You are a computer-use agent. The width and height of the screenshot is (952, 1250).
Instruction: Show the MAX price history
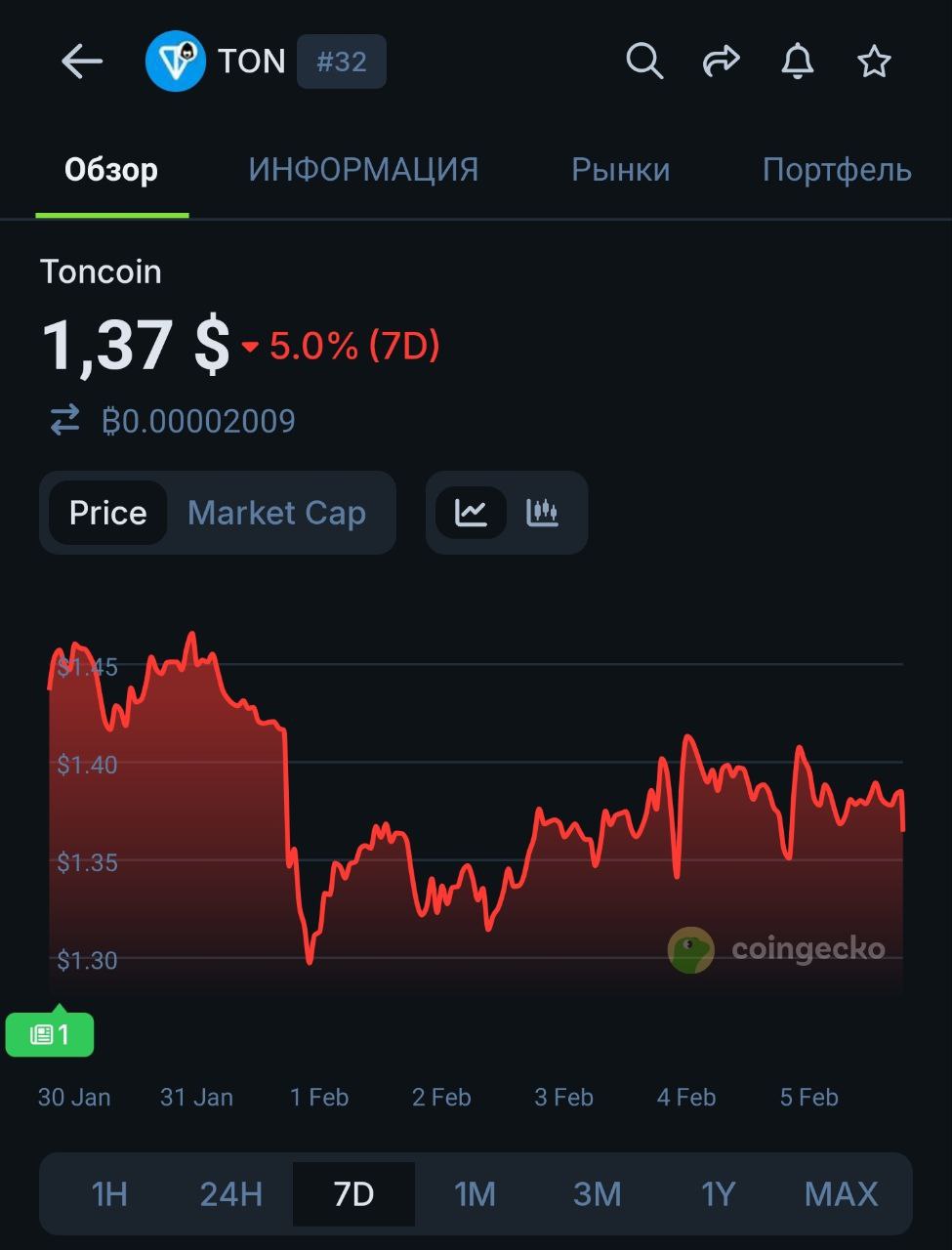click(x=841, y=1193)
